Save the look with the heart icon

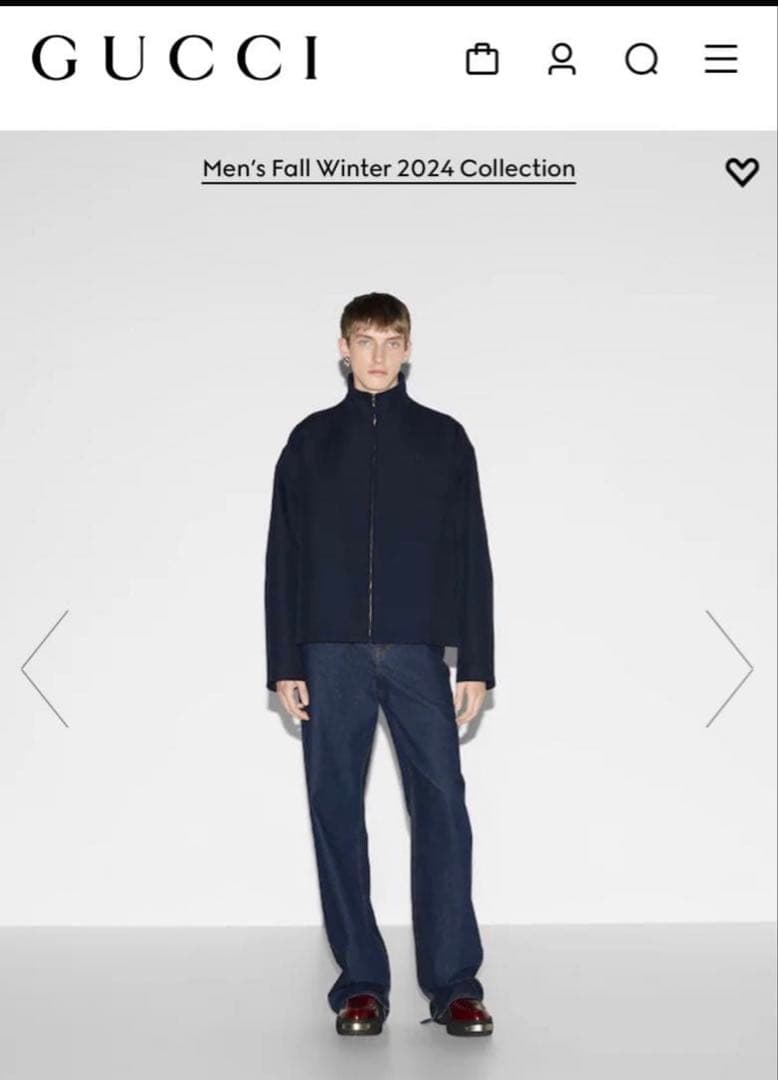coord(741,172)
